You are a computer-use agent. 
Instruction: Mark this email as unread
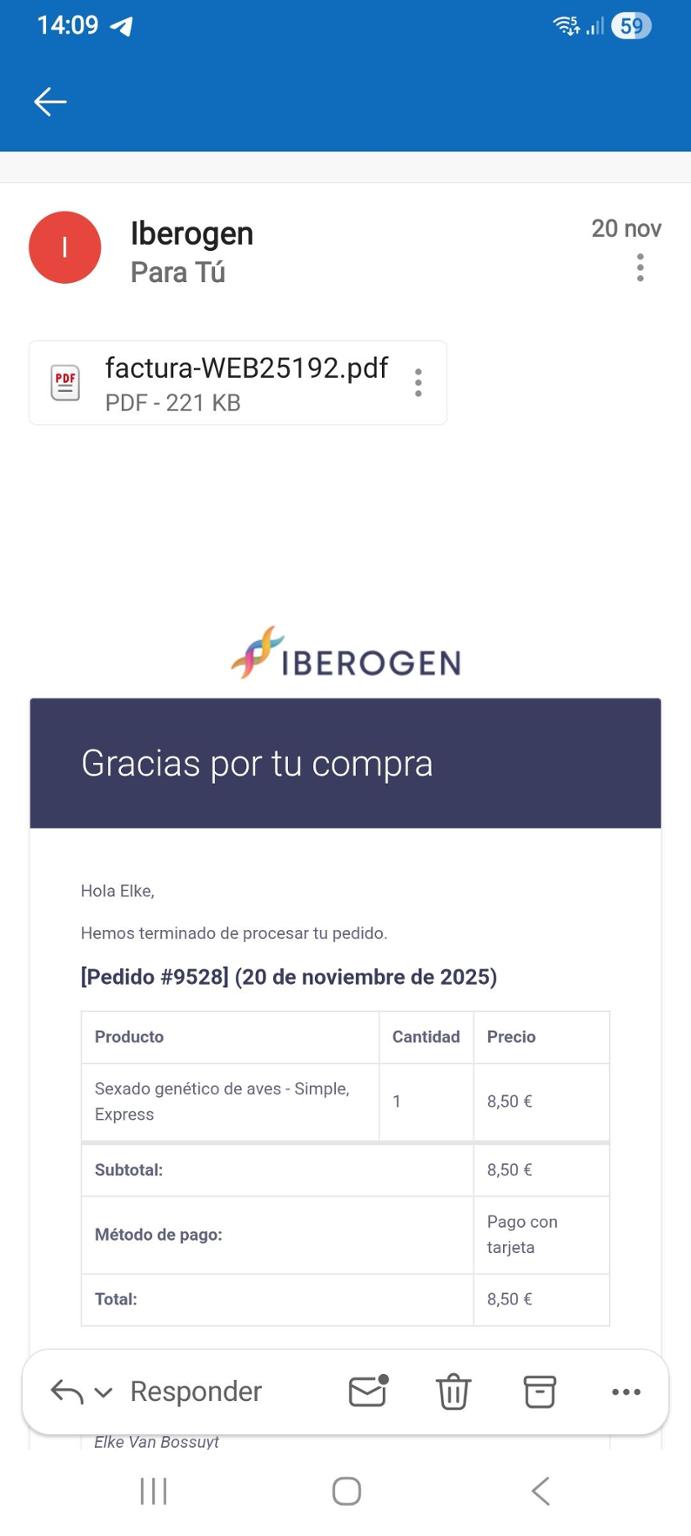click(367, 1391)
